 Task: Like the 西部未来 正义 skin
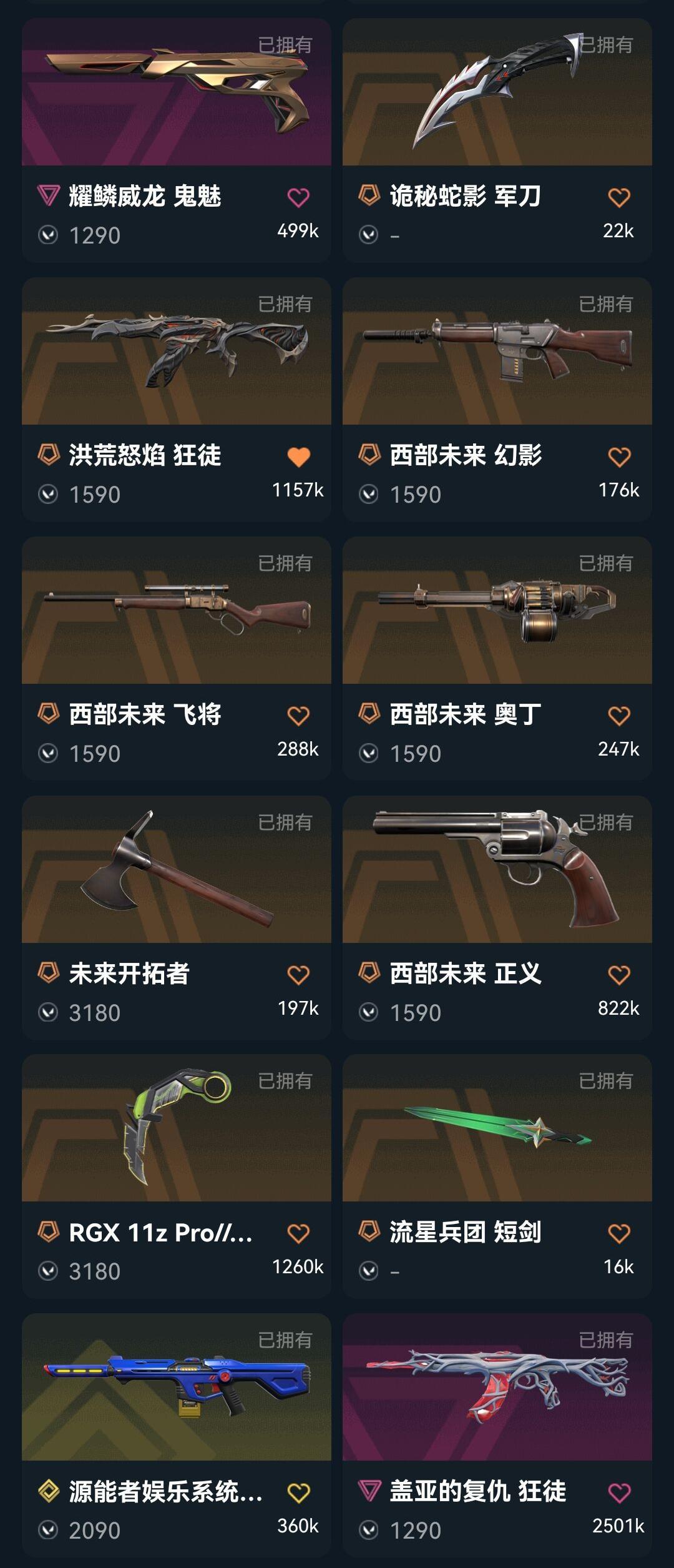coord(619,975)
